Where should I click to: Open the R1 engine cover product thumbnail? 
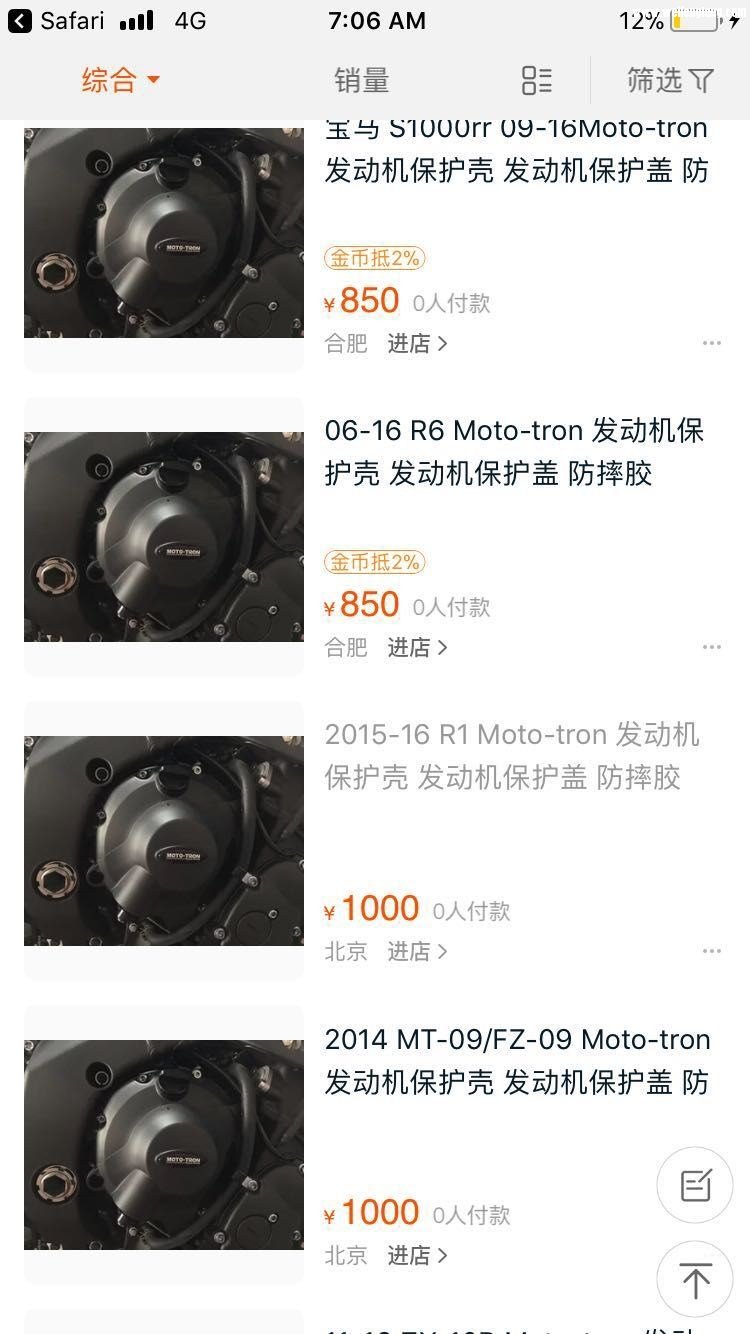click(x=163, y=839)
